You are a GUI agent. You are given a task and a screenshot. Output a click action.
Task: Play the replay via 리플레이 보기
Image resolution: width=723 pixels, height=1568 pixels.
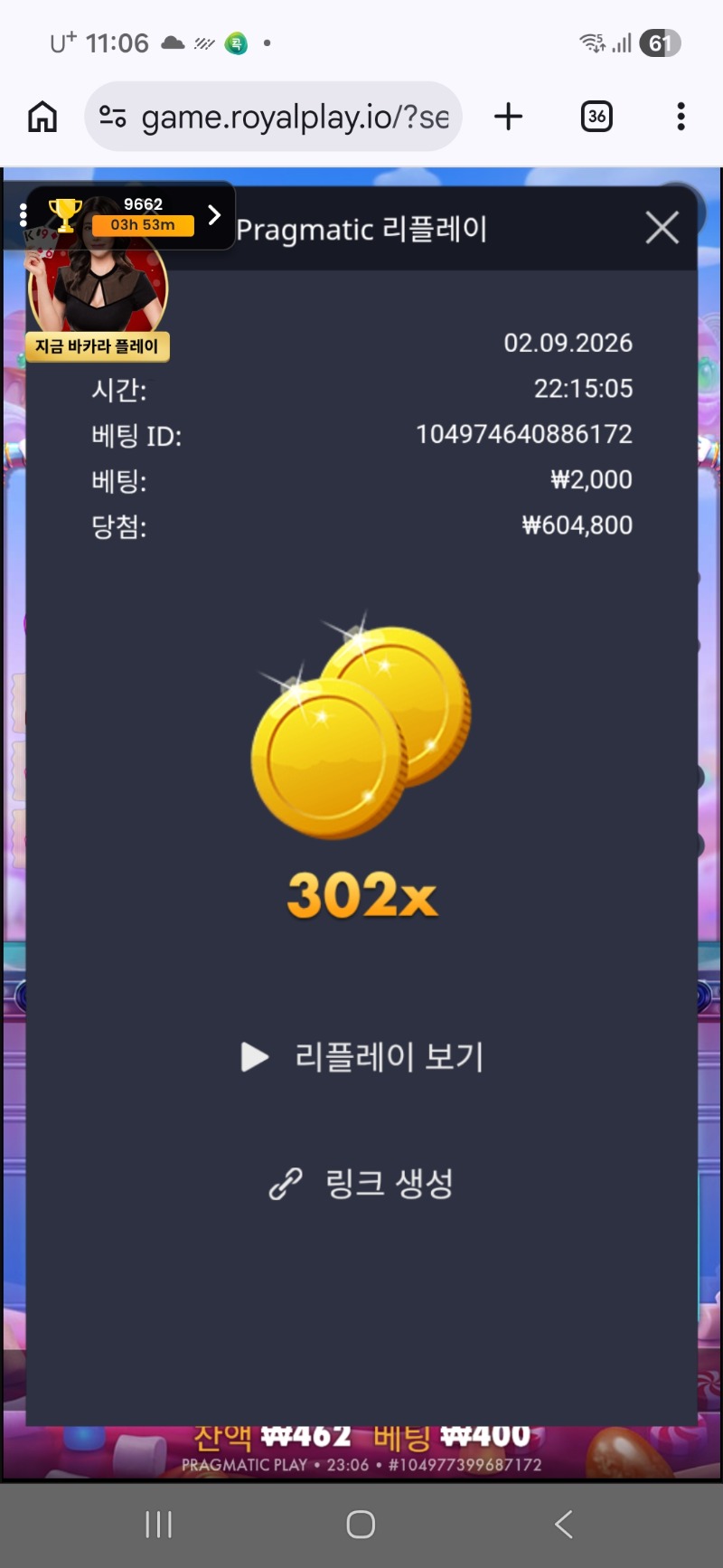pyautogui.click(x=362, y=1056)
